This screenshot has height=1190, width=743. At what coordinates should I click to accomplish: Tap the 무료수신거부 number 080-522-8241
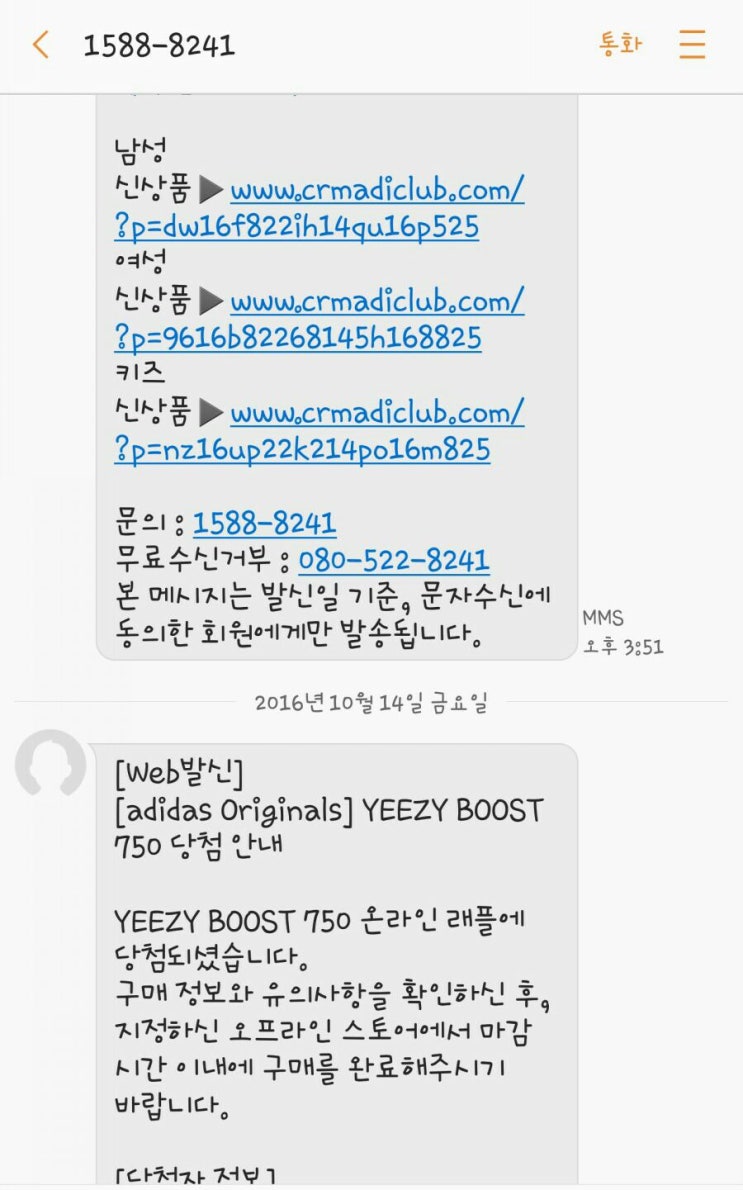[393, 560]
